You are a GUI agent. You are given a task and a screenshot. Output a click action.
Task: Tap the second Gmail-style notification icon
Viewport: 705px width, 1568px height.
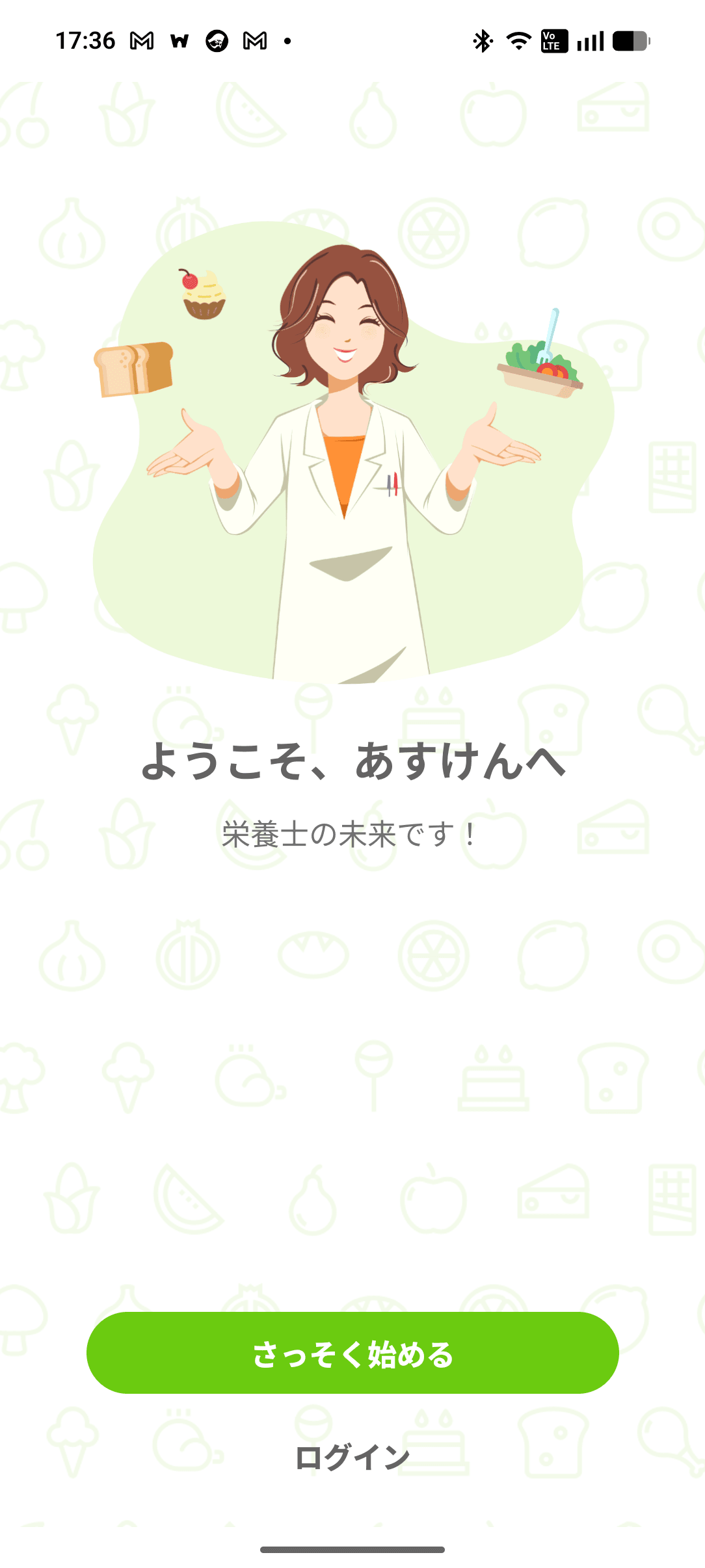tap(253, 42)
